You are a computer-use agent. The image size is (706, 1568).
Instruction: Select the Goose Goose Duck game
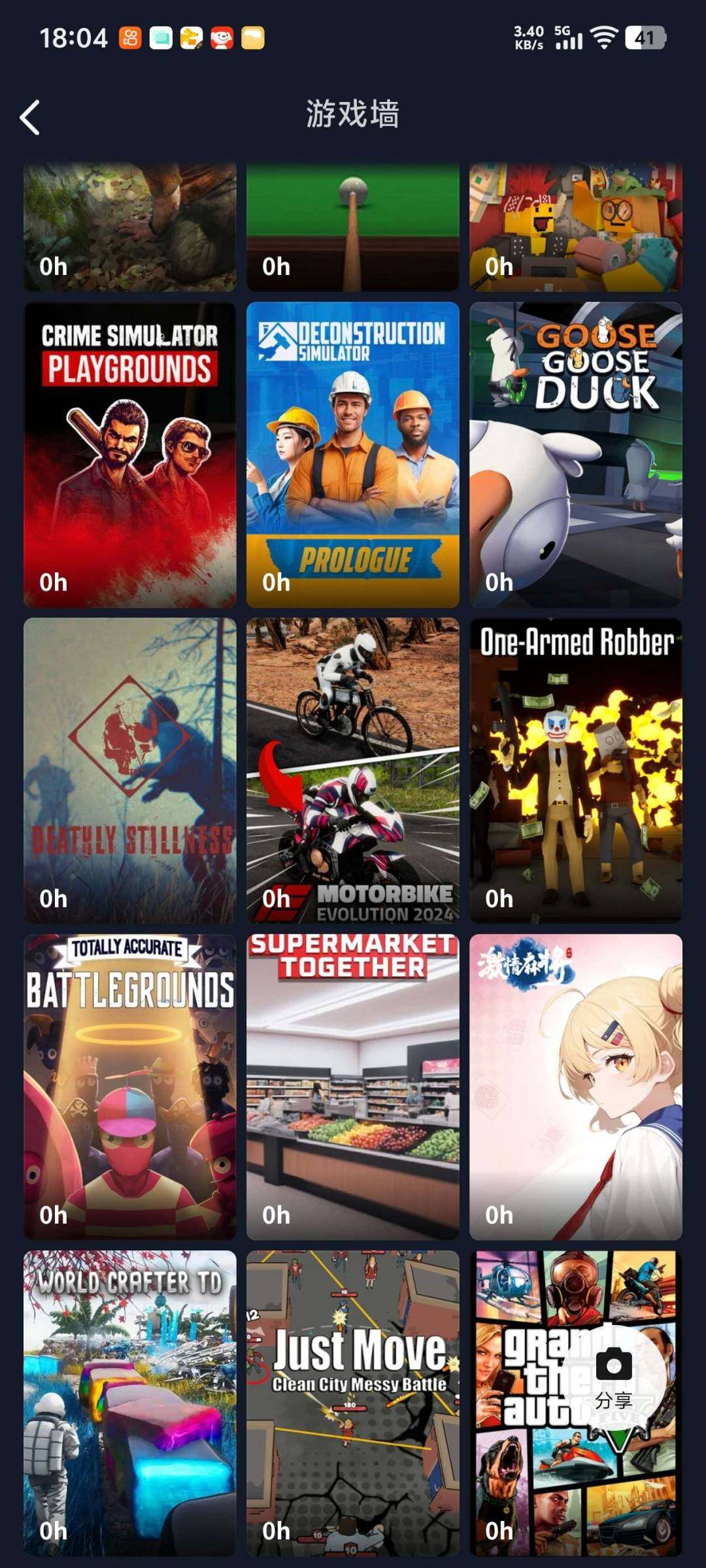[x=576, y=455]
